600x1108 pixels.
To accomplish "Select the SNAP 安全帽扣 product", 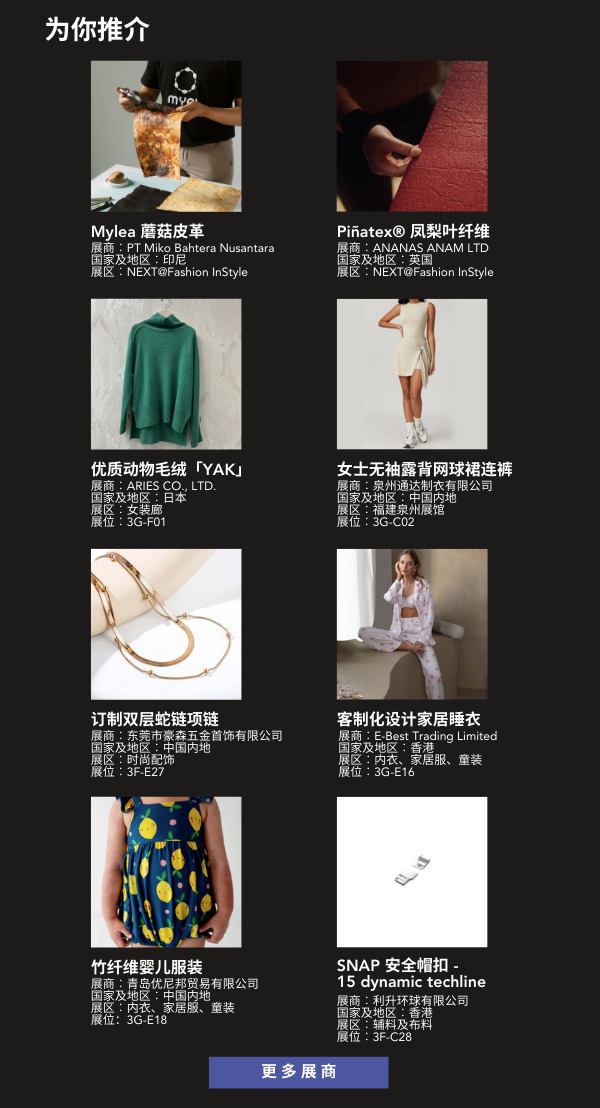I will [412, 872].
